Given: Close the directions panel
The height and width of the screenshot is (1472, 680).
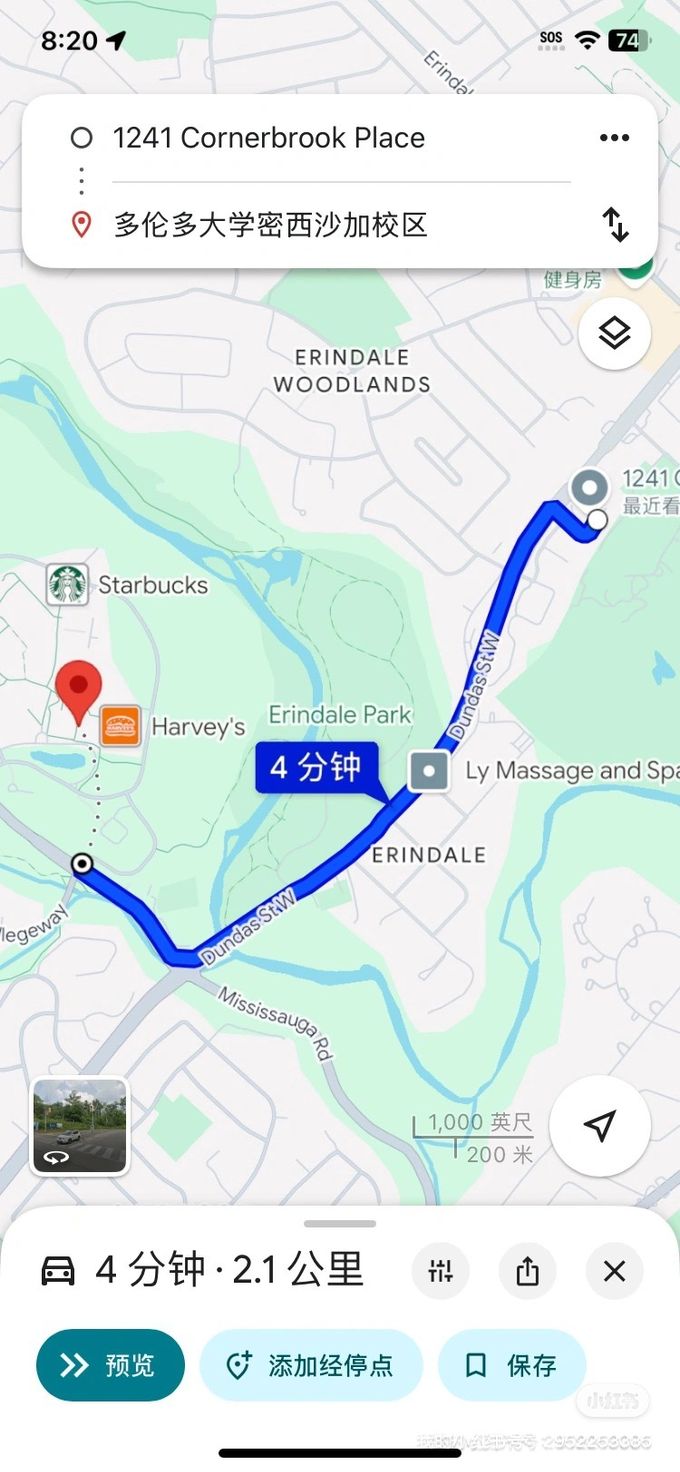Looking at the screenshot, I should (x=614, y=1271).
